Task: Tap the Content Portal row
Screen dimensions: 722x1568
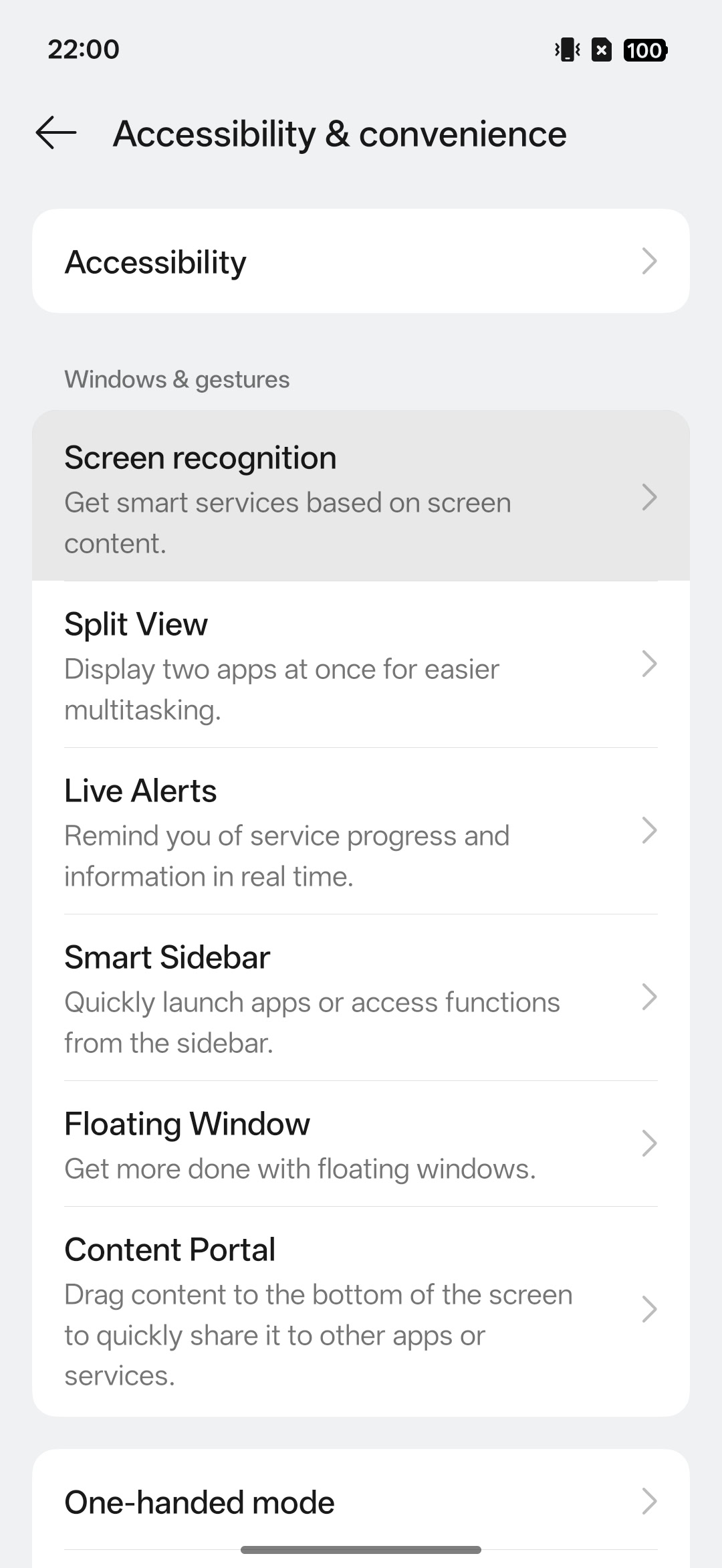Action: (x=360, y=1310)
